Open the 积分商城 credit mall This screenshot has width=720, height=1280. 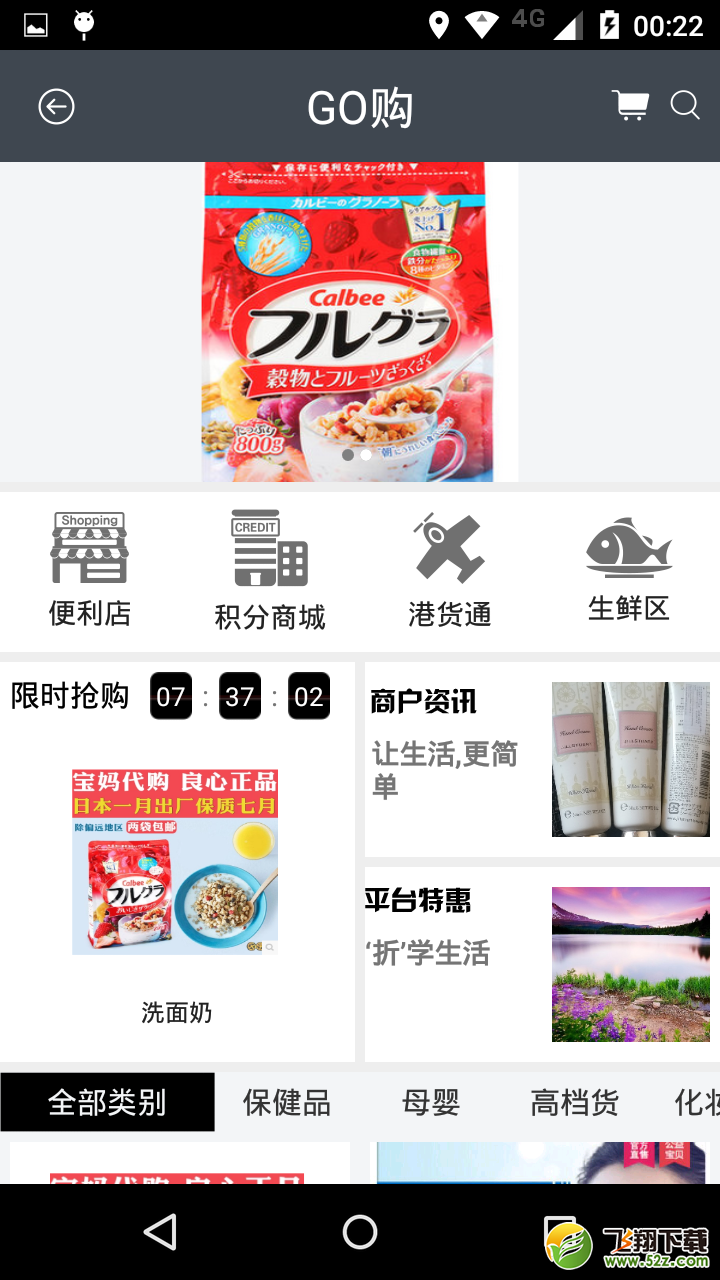pyautogui.click(x=270, y=570)
